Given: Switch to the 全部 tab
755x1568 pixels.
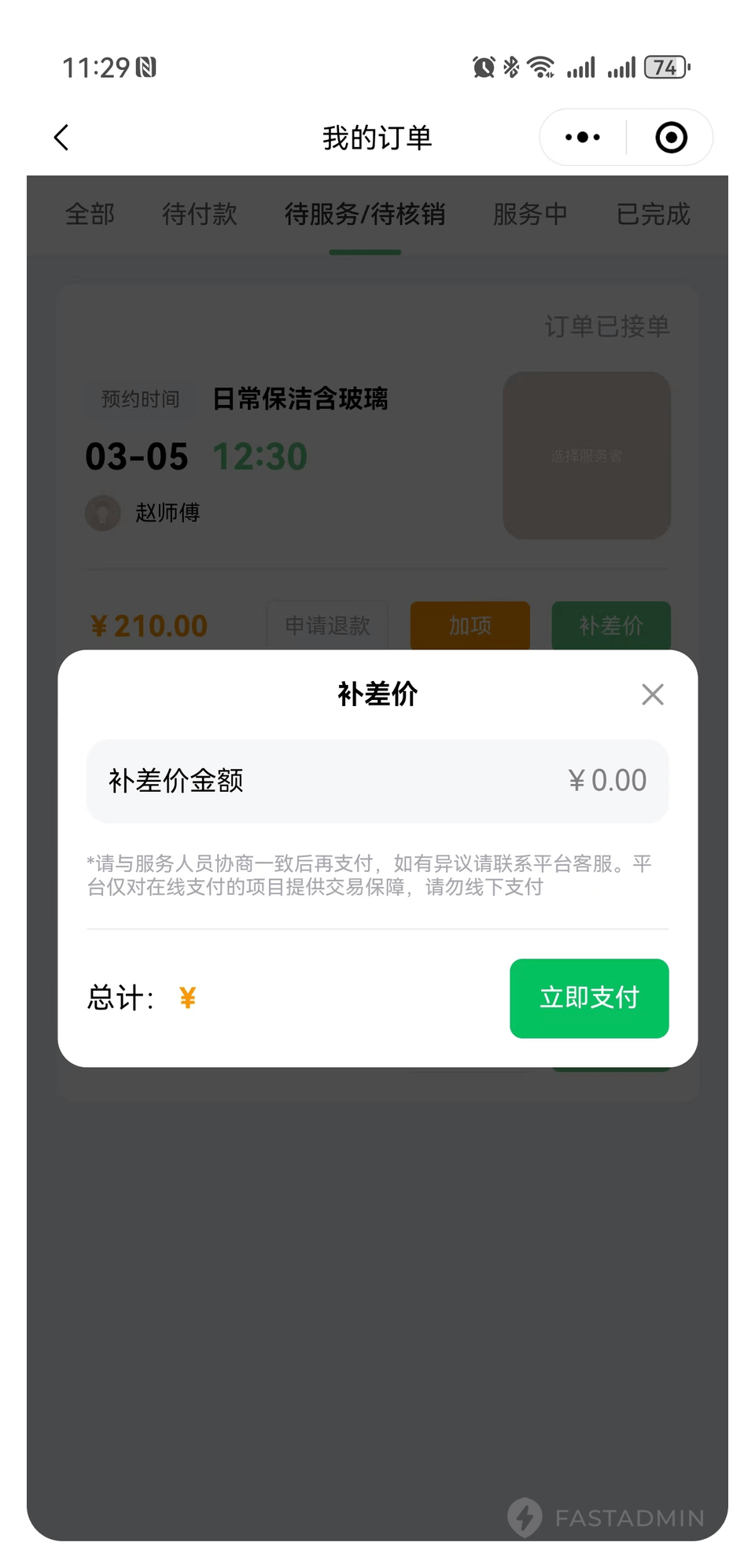Looking at the screenshot, I should [x=91, y=215].
